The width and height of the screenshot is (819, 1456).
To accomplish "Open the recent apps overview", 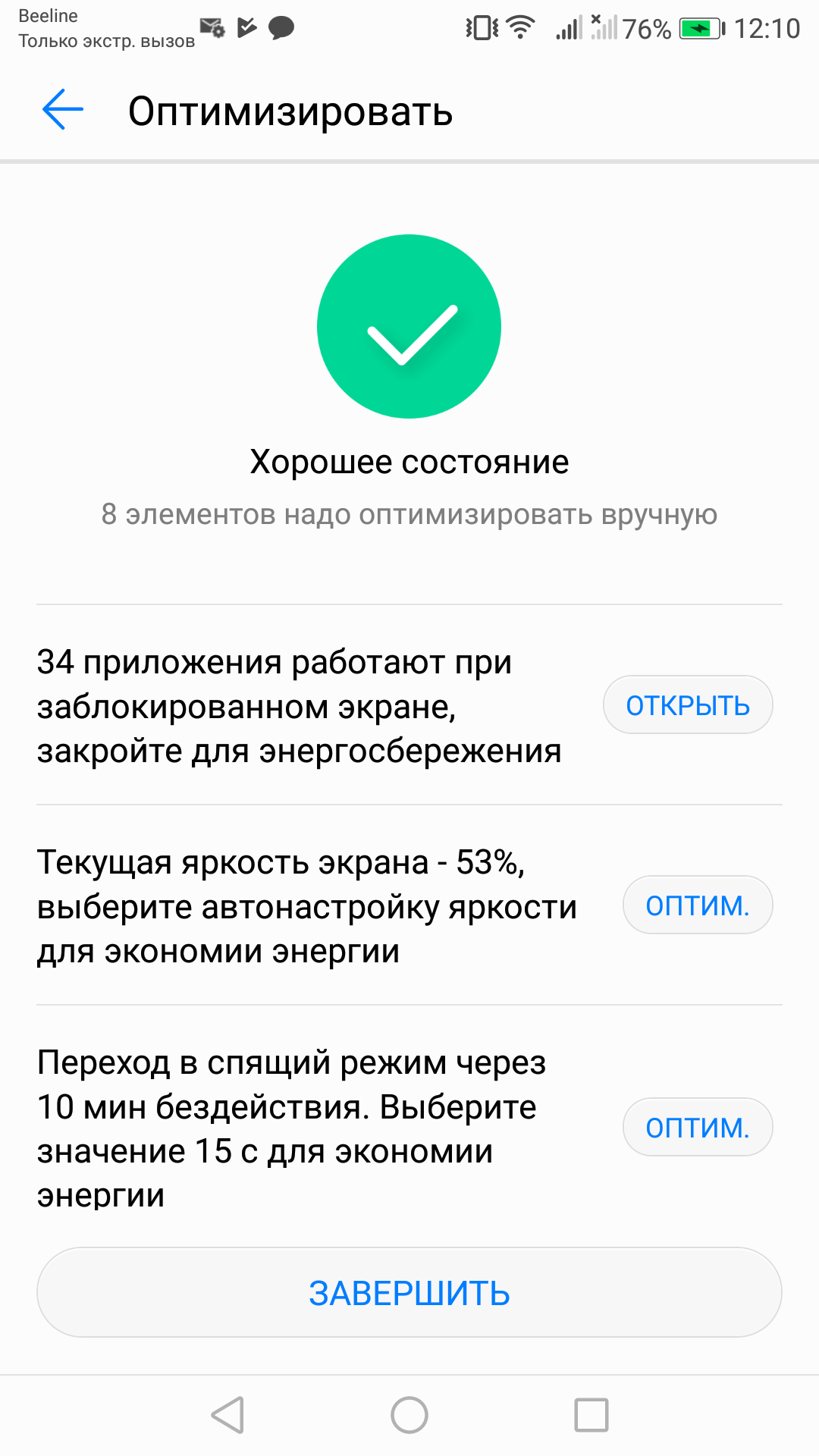I will (591, 1415).
